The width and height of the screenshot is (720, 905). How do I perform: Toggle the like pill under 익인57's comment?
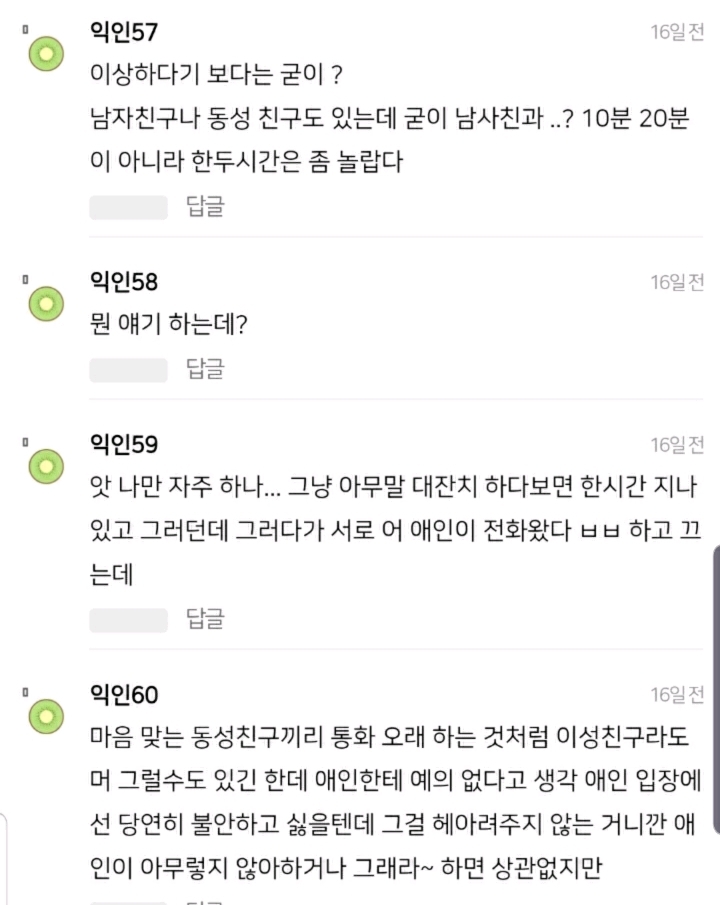tap(128, 207)
